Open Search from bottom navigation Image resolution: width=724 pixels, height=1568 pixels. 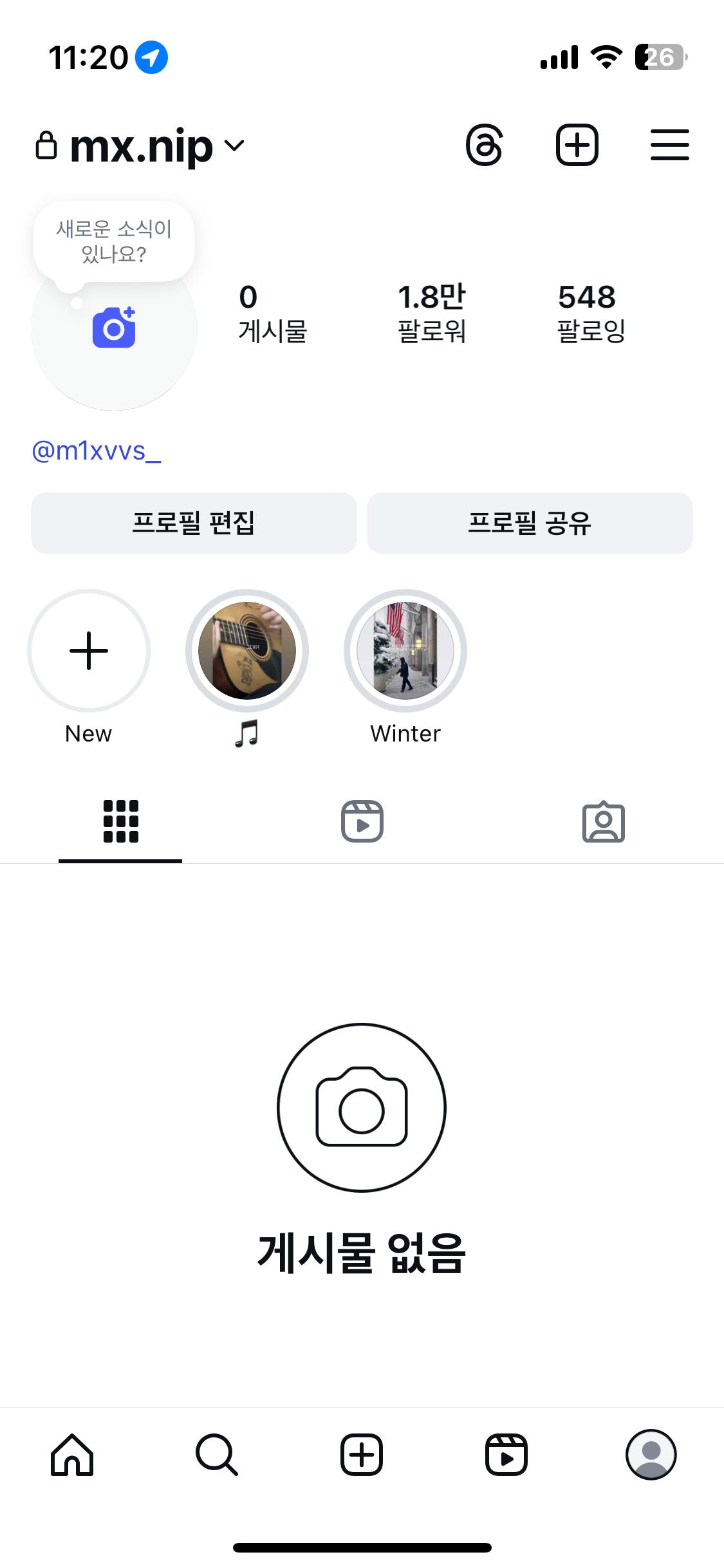217,1455
